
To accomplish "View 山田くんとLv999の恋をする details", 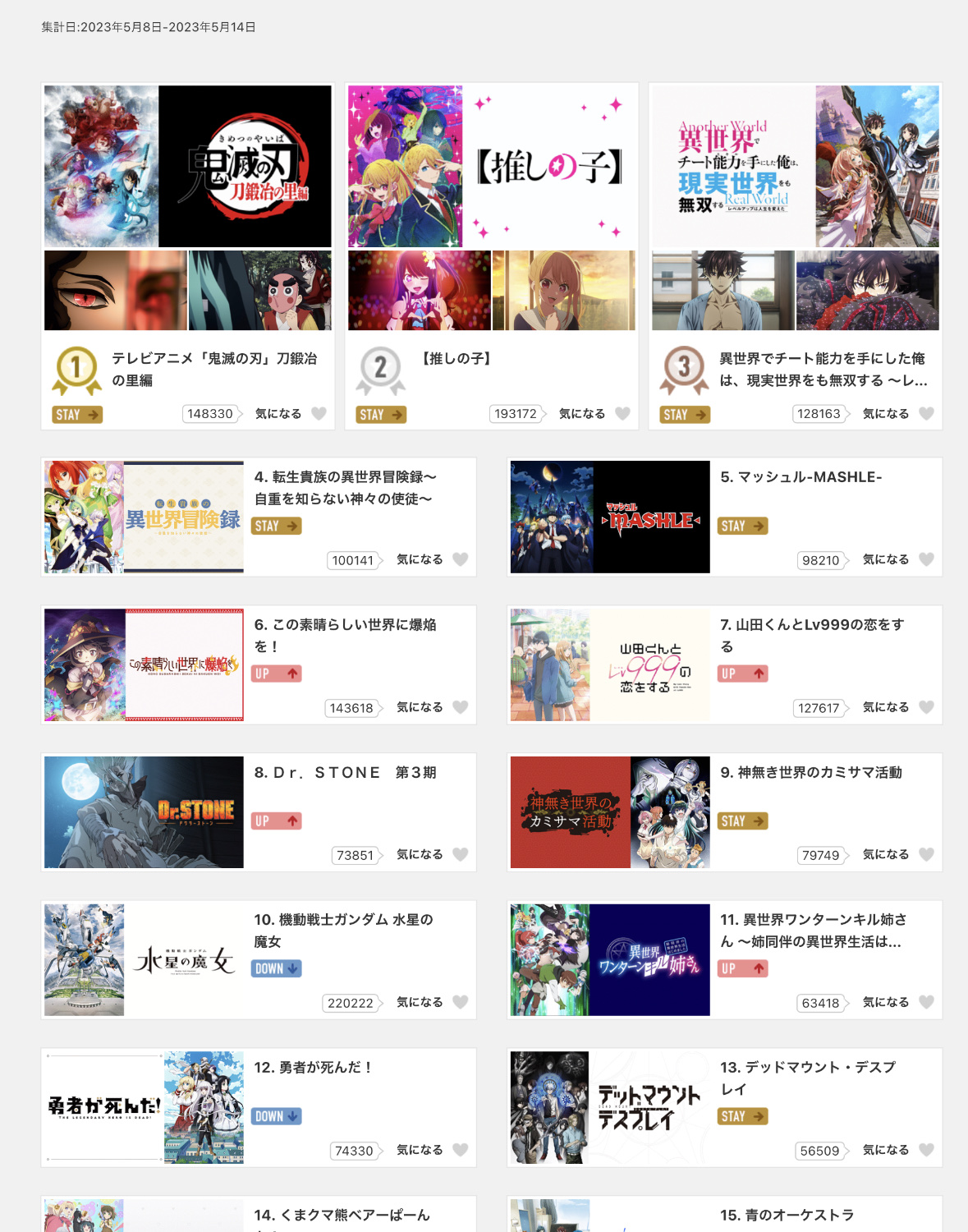I will [811, 634].
